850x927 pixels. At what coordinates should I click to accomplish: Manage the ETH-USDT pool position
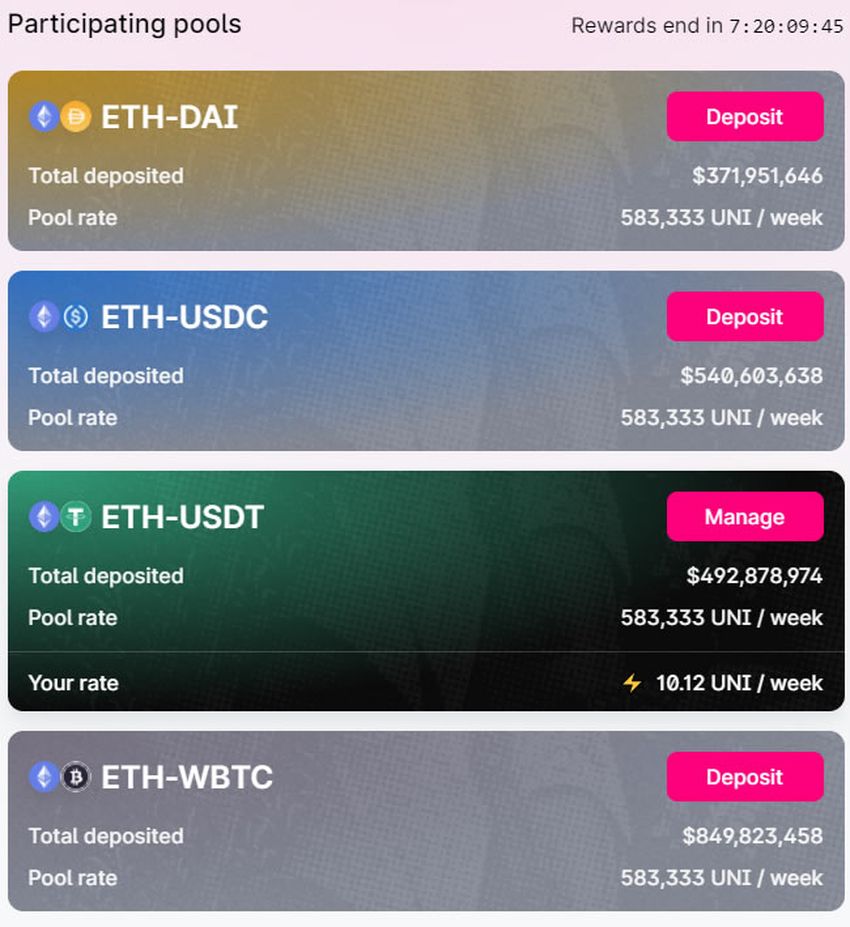point(745,517)
